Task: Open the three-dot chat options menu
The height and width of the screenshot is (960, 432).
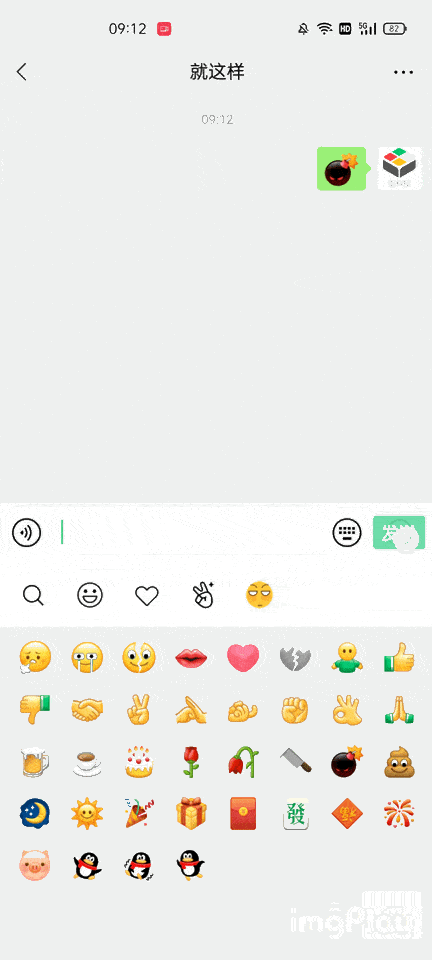Action: tap(403, 72)
